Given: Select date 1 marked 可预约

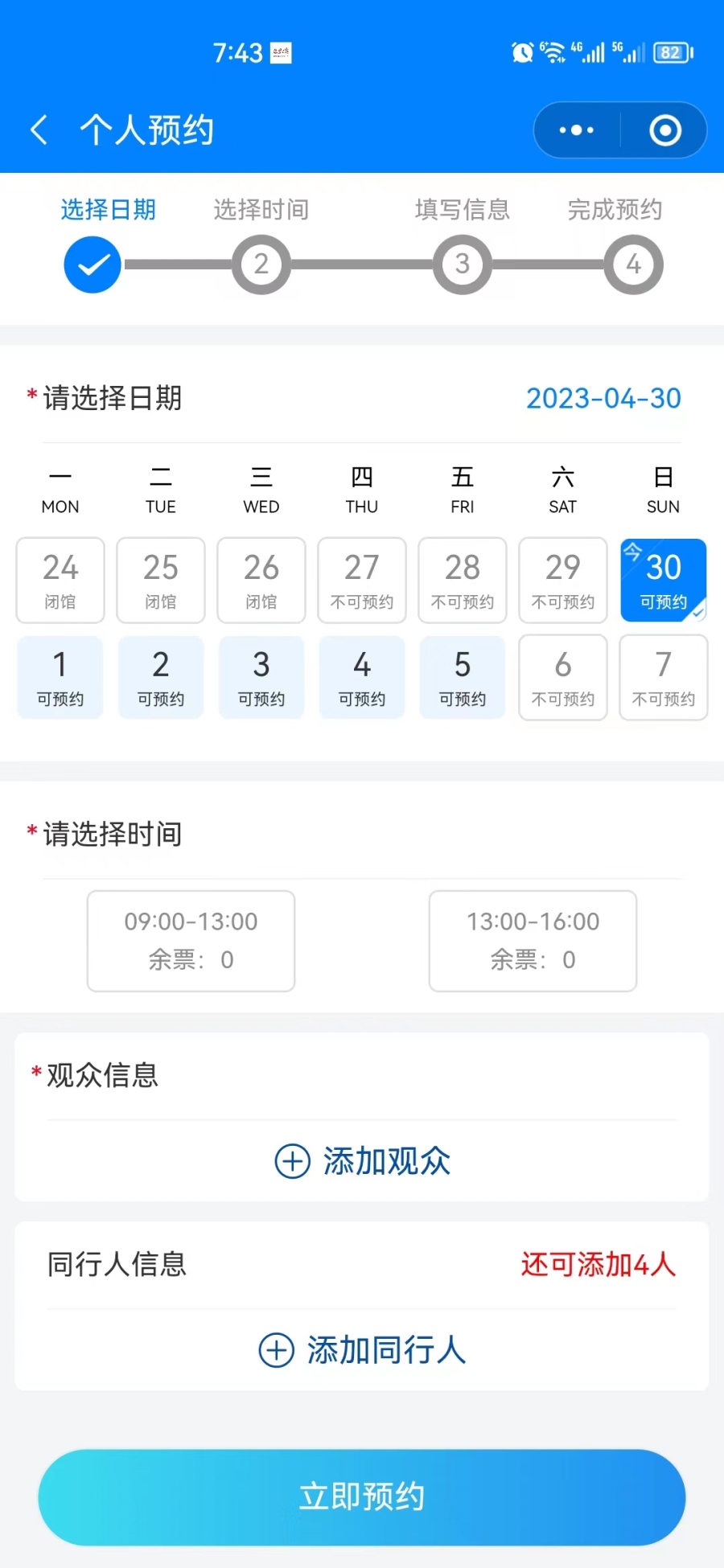Looking at the screenshot, I should [60, 677].
